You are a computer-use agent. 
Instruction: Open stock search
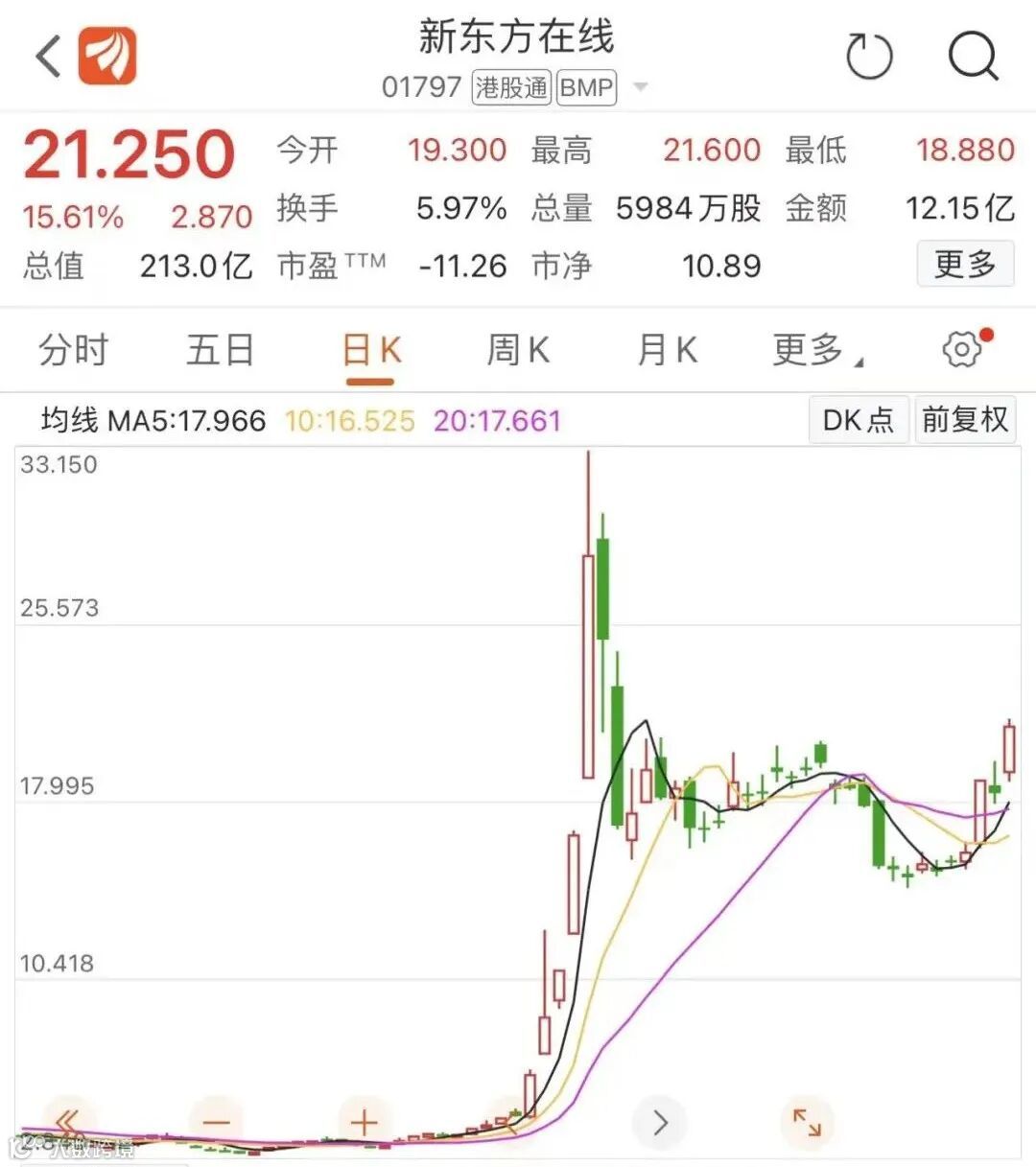click(x=973, y=56)
